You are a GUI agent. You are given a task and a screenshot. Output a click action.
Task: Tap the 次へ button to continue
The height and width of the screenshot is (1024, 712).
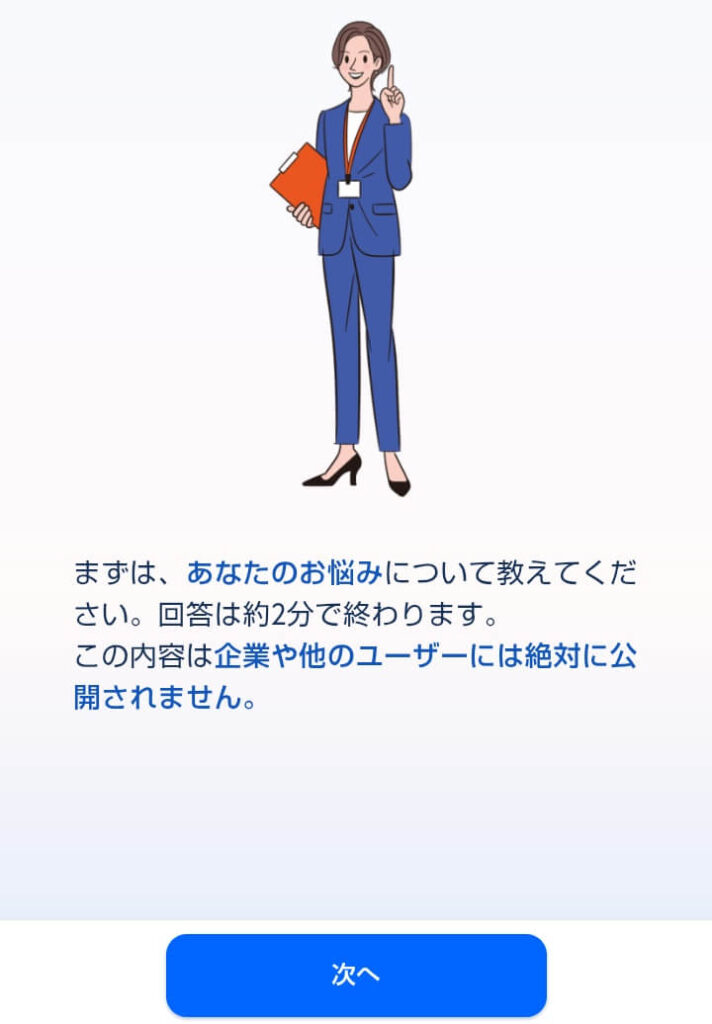point(356,975)
